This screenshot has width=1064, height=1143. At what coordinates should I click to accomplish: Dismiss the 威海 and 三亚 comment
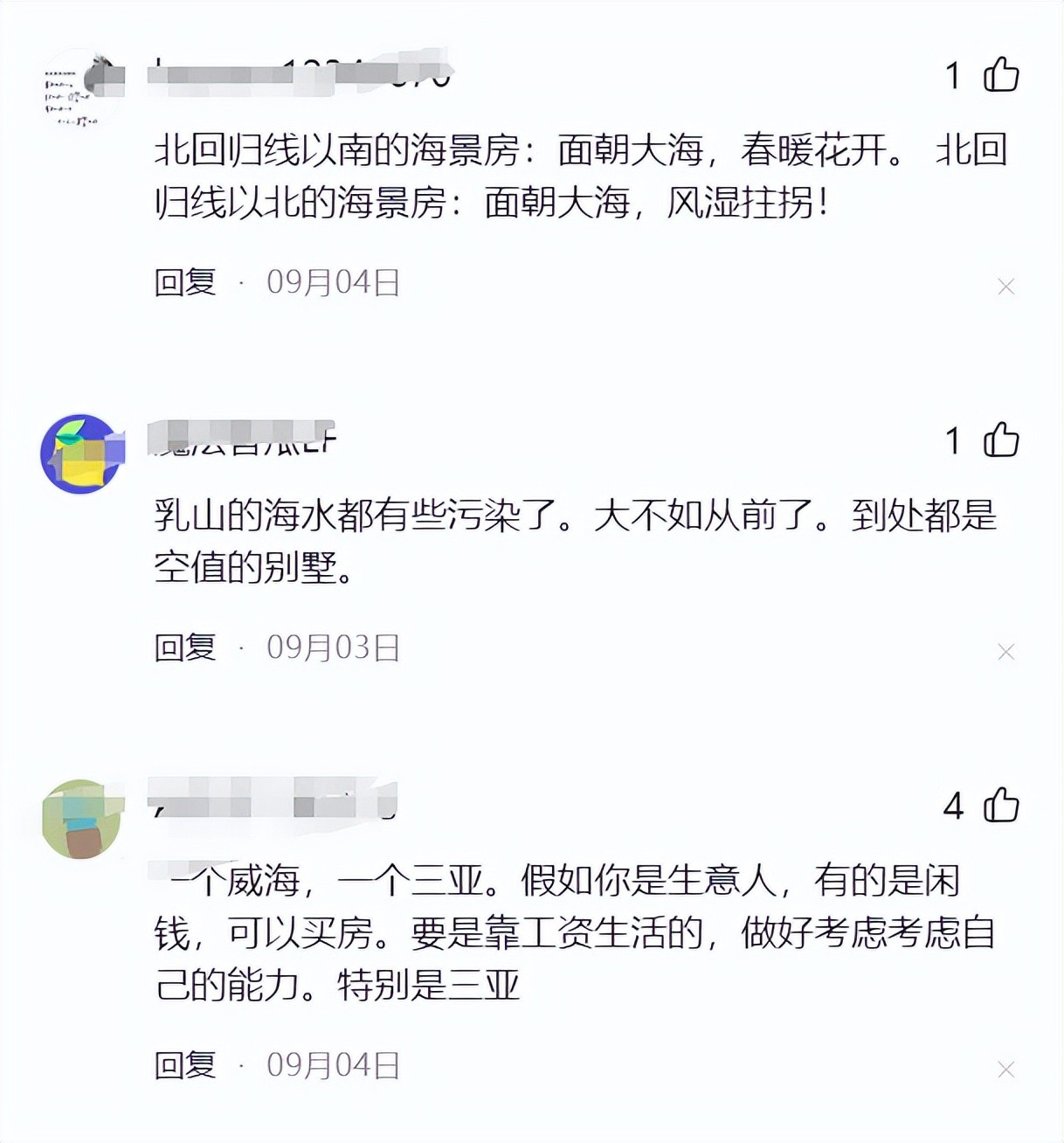point(1005,1070)
